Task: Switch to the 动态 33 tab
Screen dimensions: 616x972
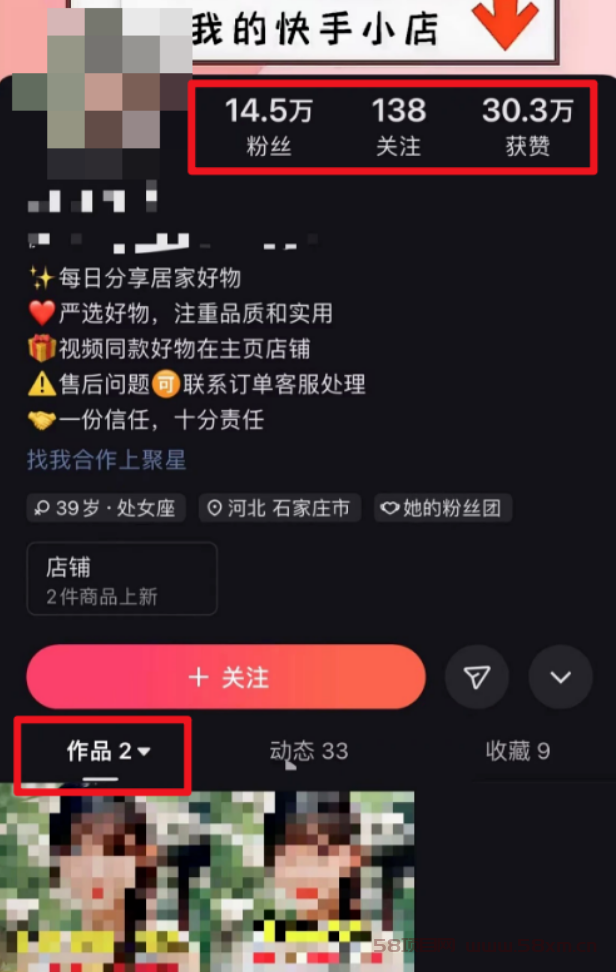Action: pyautogui.click(x=309, y=751)
